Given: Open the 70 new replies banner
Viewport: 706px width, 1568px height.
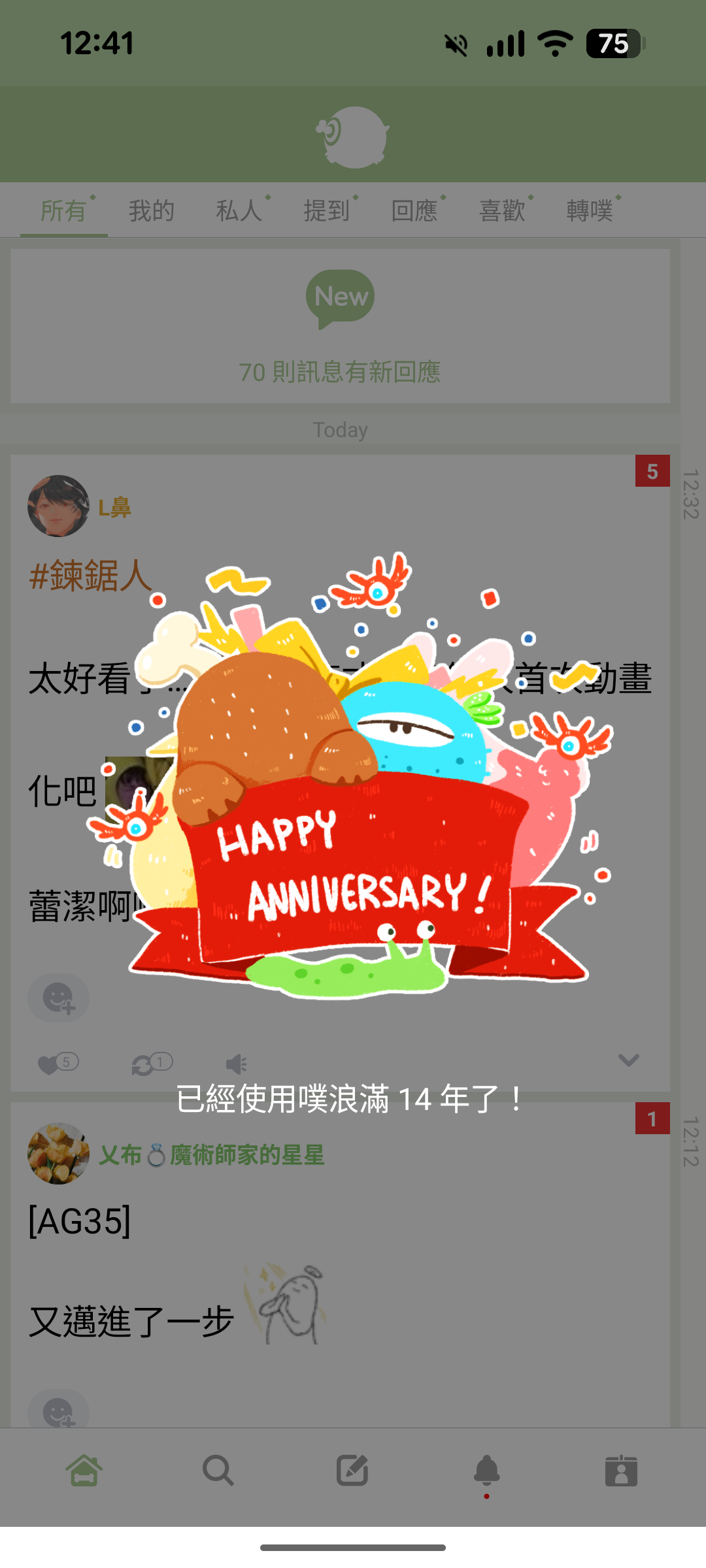Looking at the screenshot, I should [340, 327].
